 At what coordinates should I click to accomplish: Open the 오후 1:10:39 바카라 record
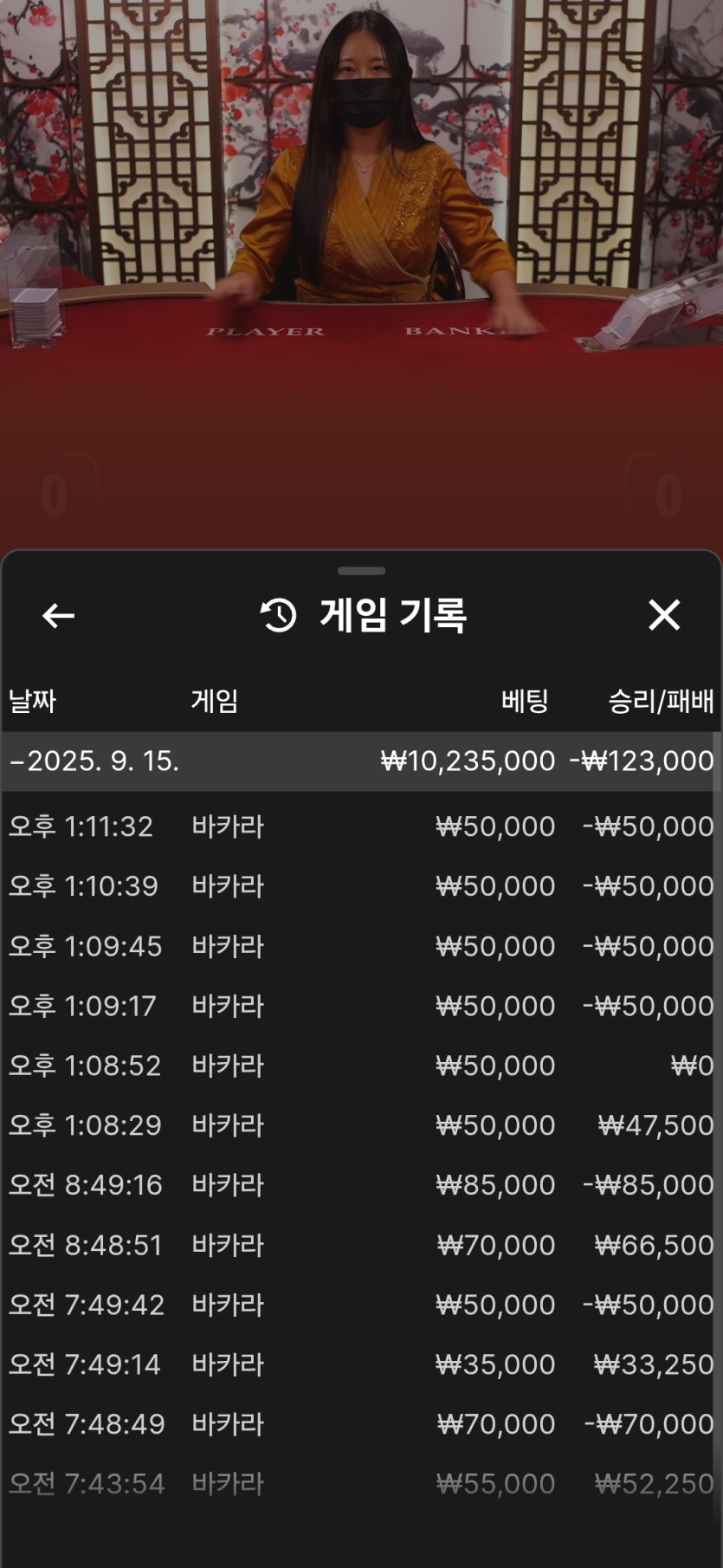pyautogui.click(x=361, y=886)
